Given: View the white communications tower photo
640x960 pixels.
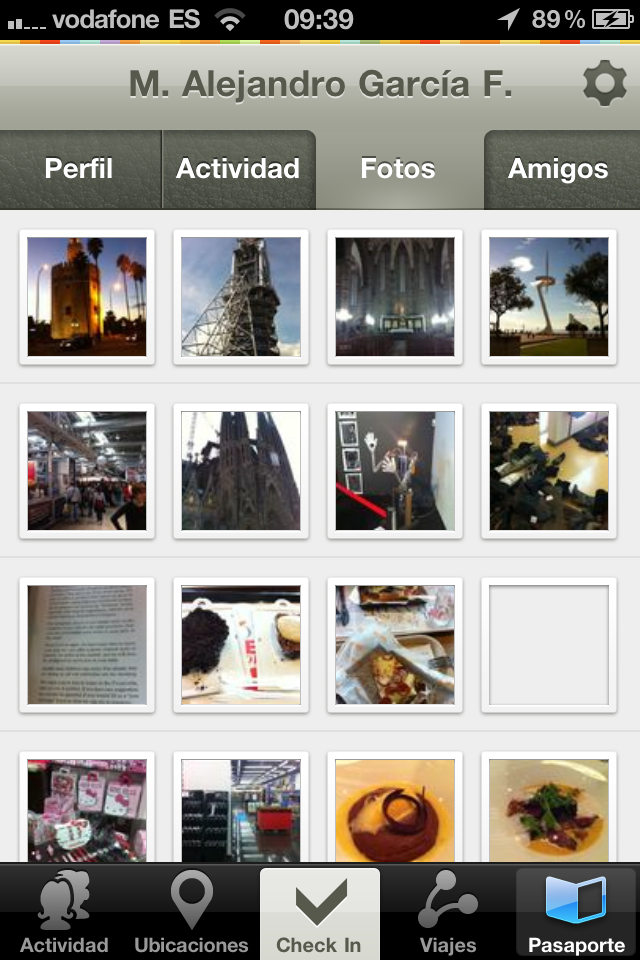Looking at the screenshot, I should point(549,297).
